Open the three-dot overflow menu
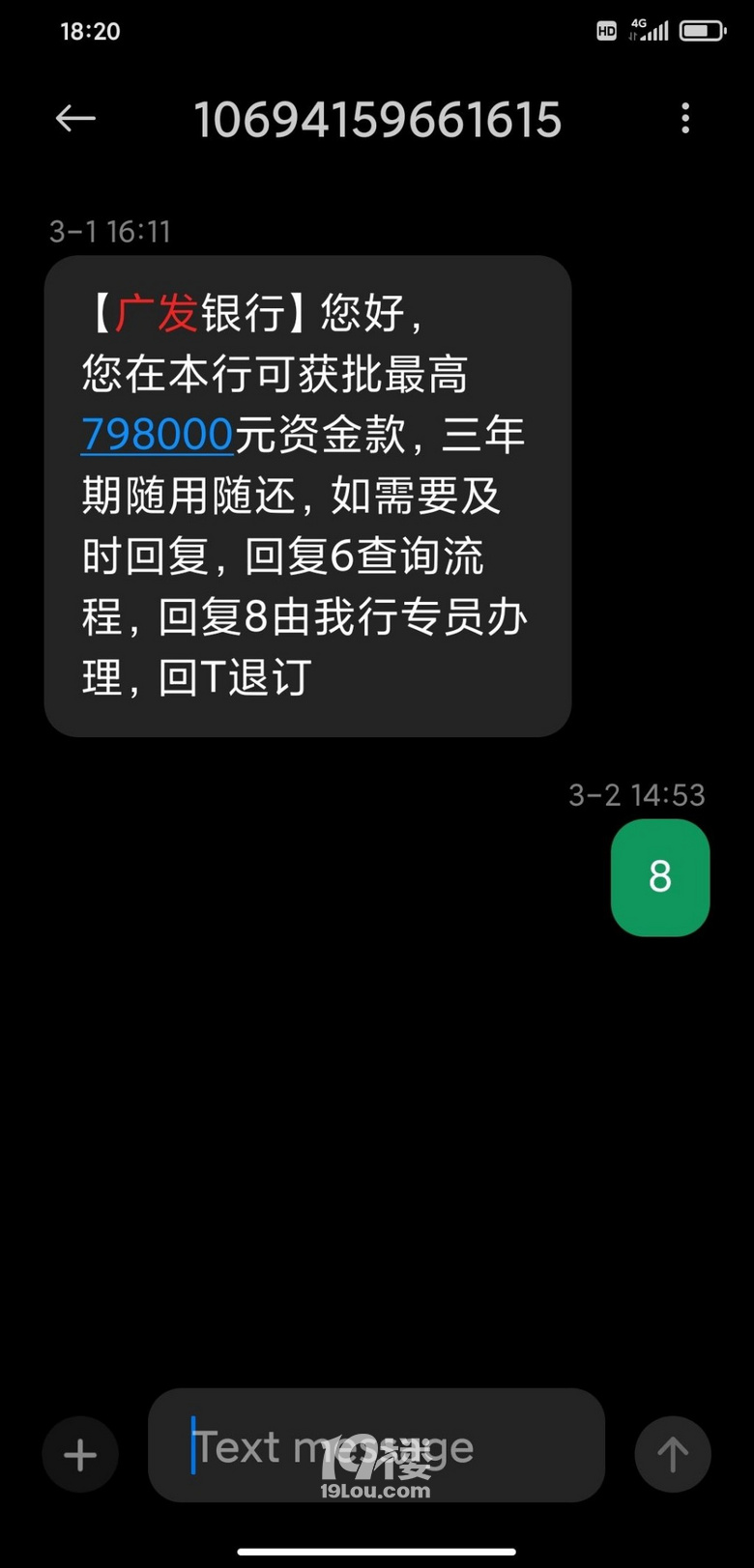Screen dimensions: 754x1568 click(685, 119)
